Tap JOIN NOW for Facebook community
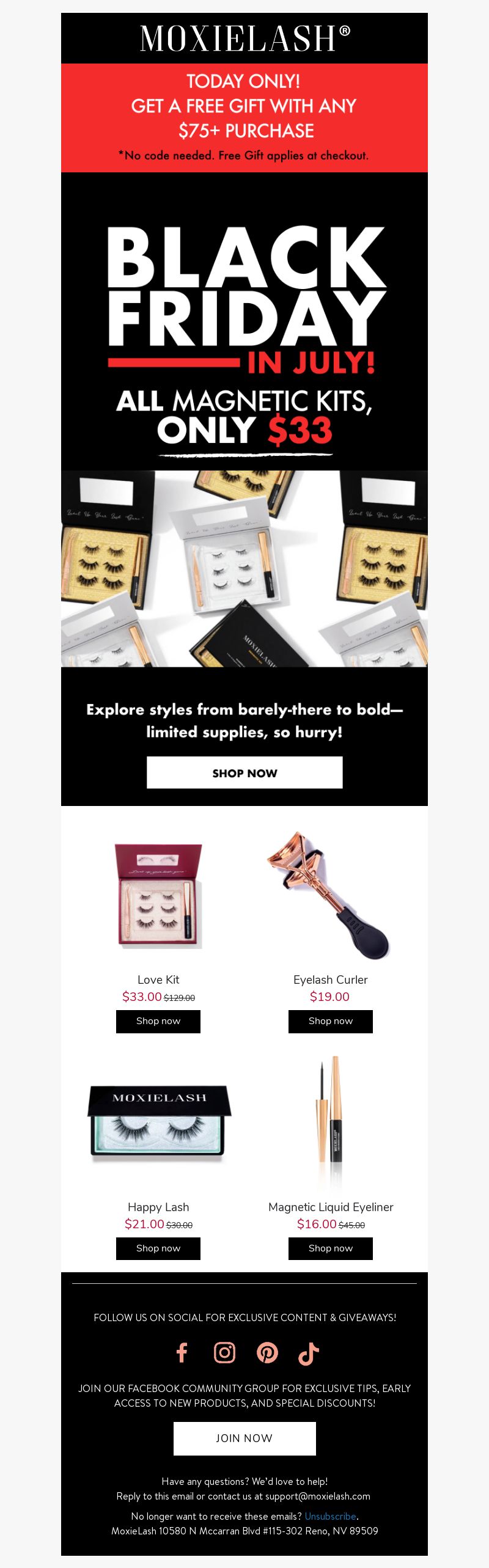This screenshot has height=1568, width=489. (x=244, y=1438)
